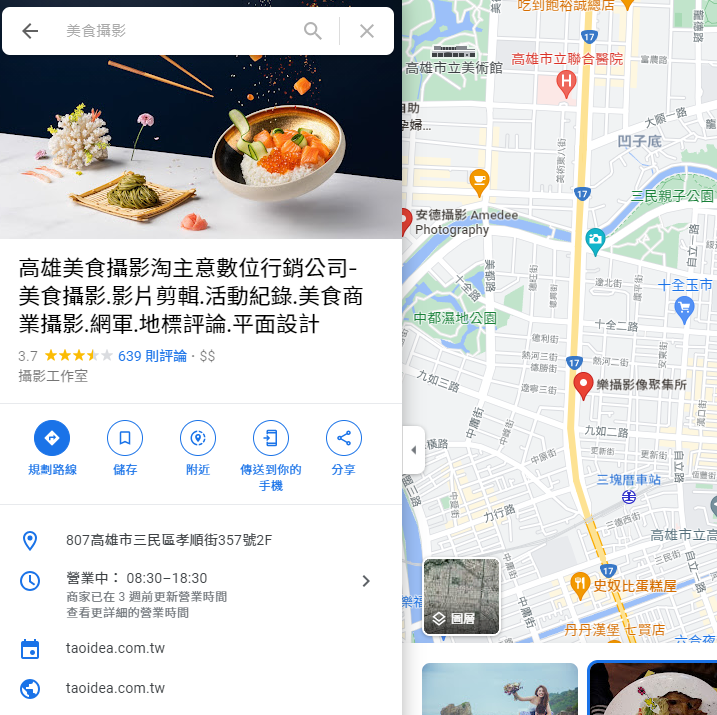Open the address row 孝順街357號2F
This screenshot has width=717, height=715.
(169, 541)
